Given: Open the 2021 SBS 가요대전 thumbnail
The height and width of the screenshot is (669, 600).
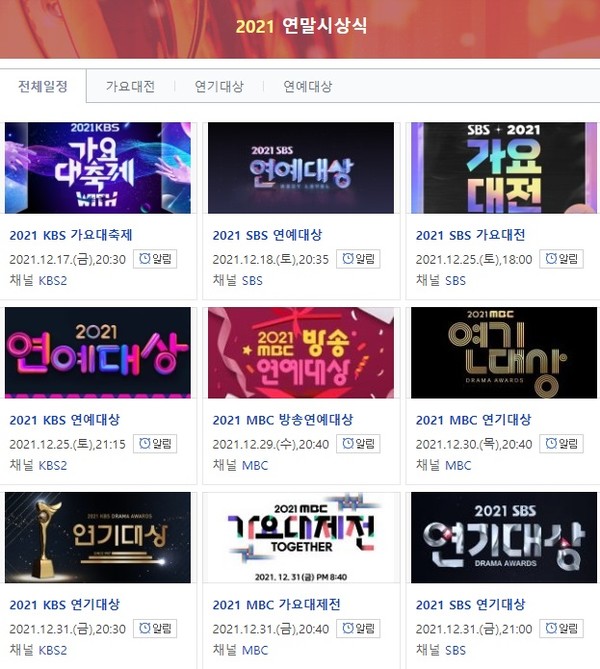Looking at the screenshot, I should coord(502,168).
